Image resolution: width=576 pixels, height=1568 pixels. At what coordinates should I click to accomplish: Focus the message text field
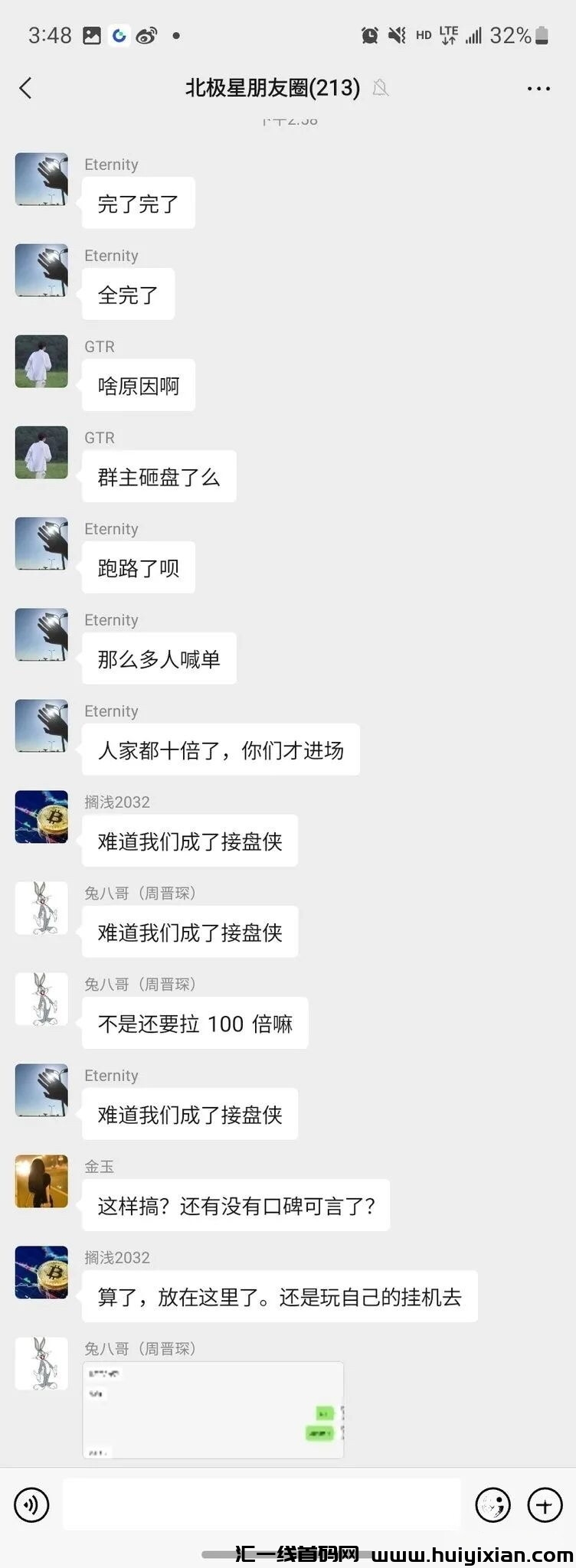pyautogui.click(x=261, y=1504)
